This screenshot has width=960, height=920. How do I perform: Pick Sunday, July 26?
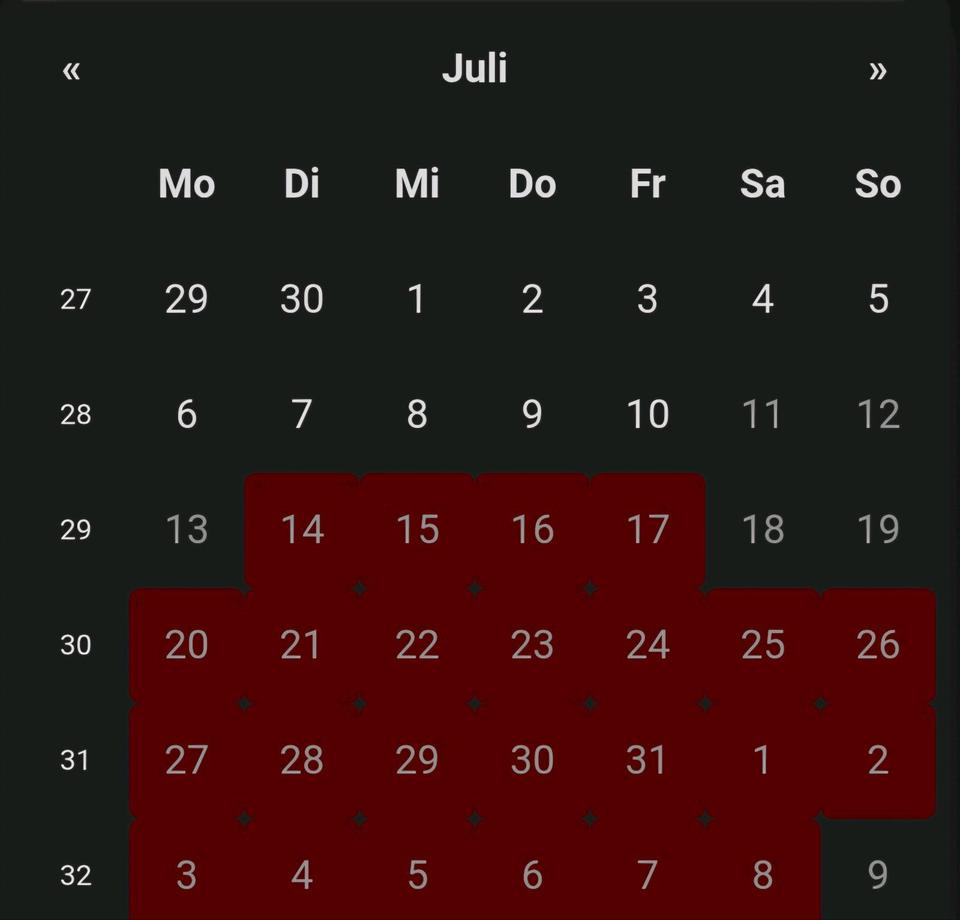point(877,645)
